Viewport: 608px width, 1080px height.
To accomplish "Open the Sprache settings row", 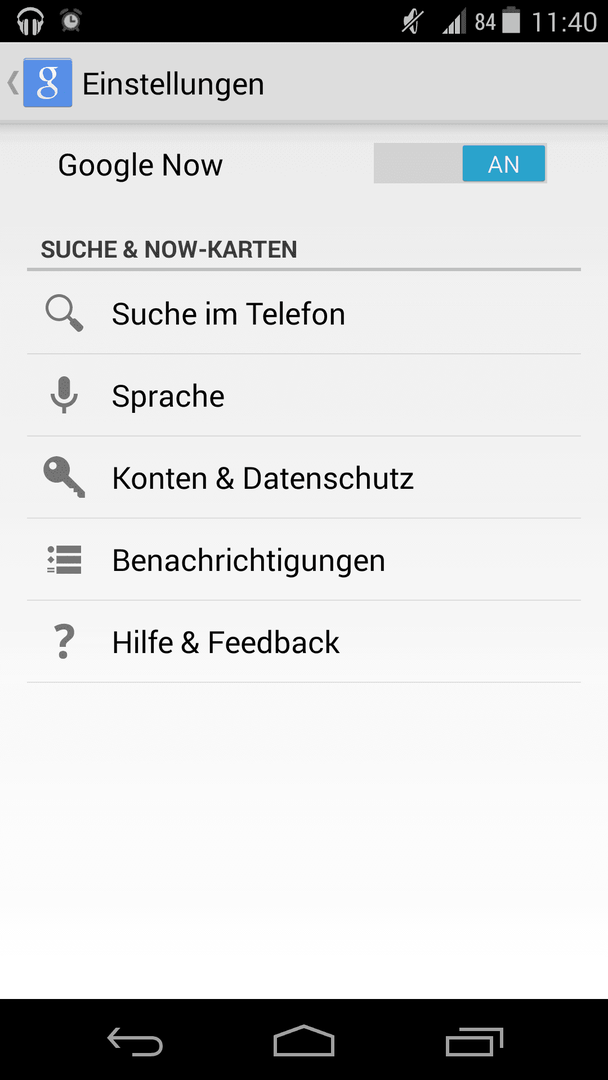I will [304, 395].
